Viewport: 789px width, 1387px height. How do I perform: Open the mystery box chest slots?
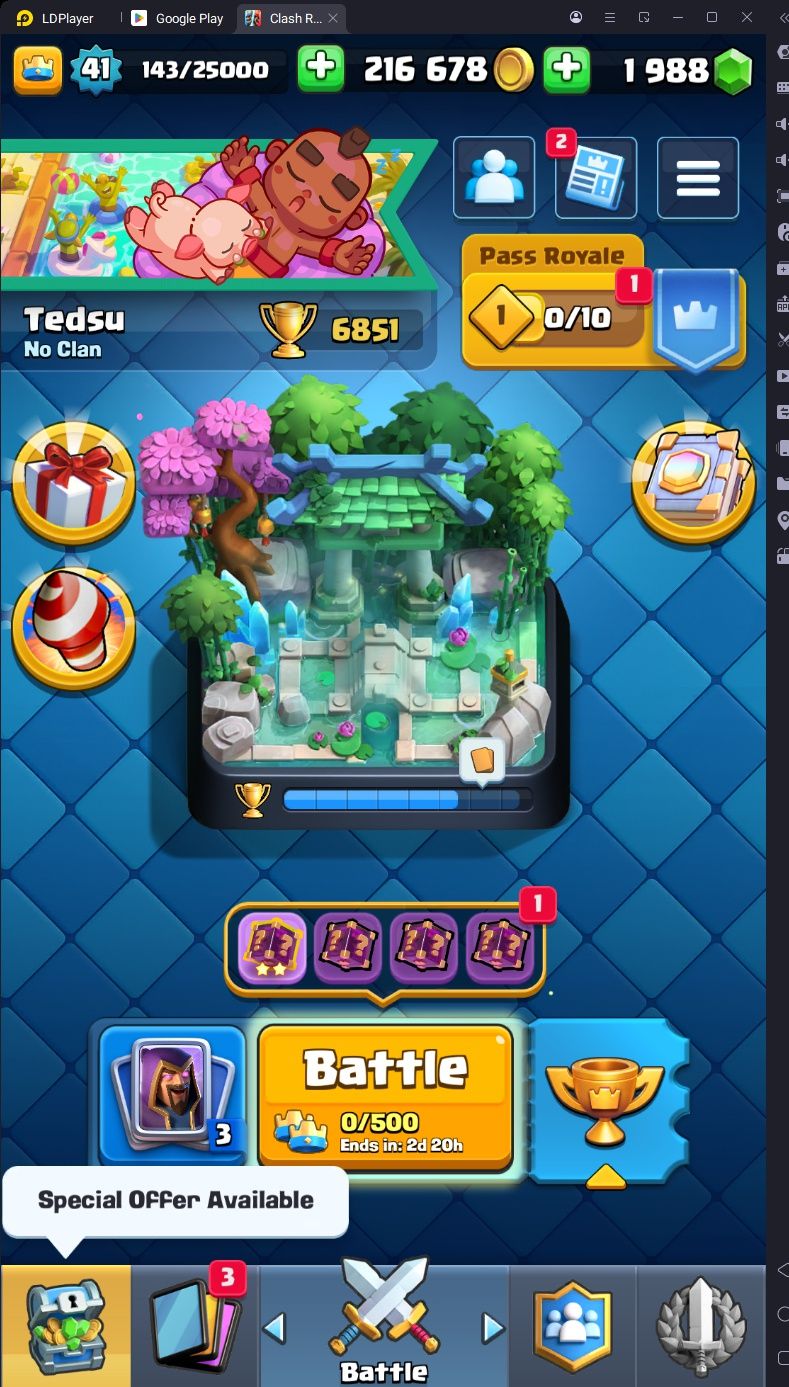(385, 949)
